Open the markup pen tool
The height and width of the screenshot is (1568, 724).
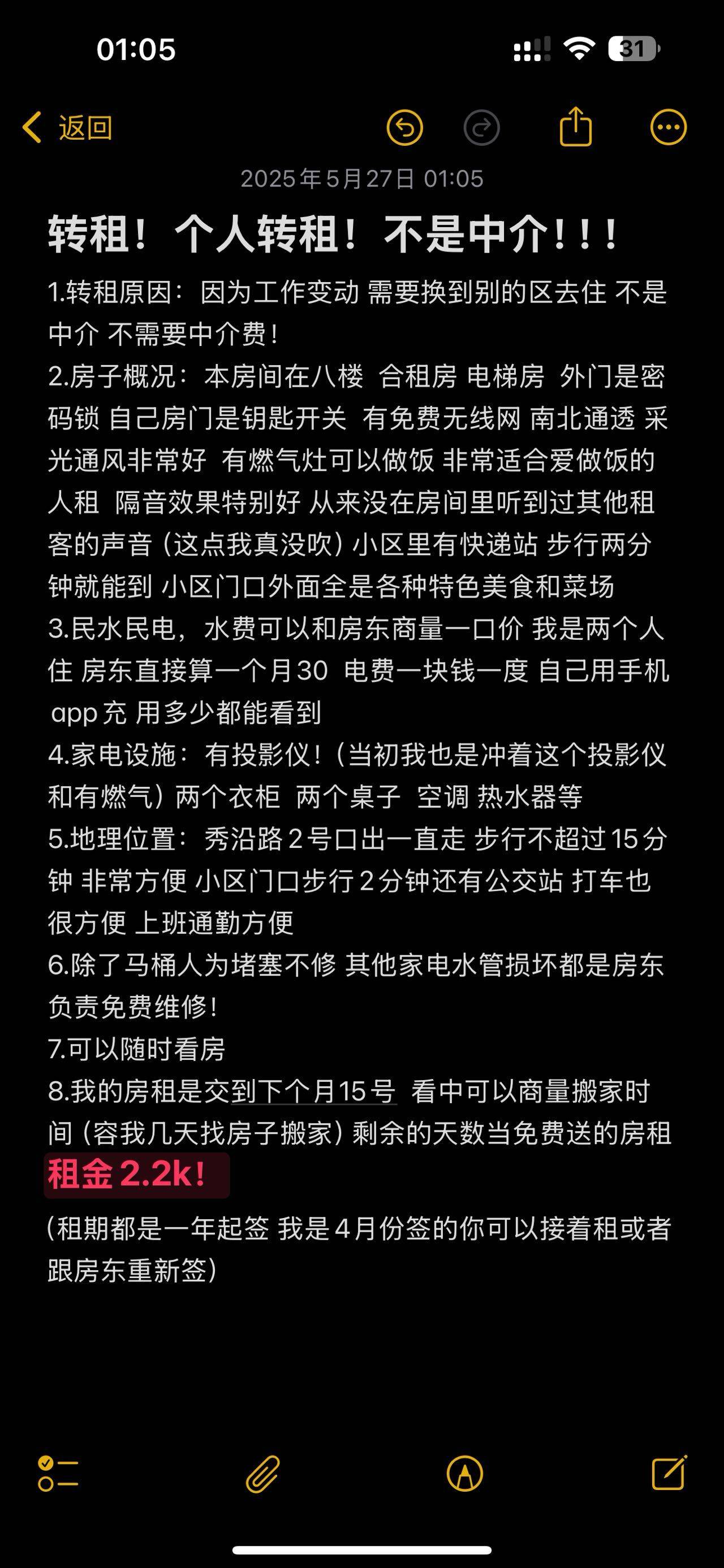[464, 1474]
